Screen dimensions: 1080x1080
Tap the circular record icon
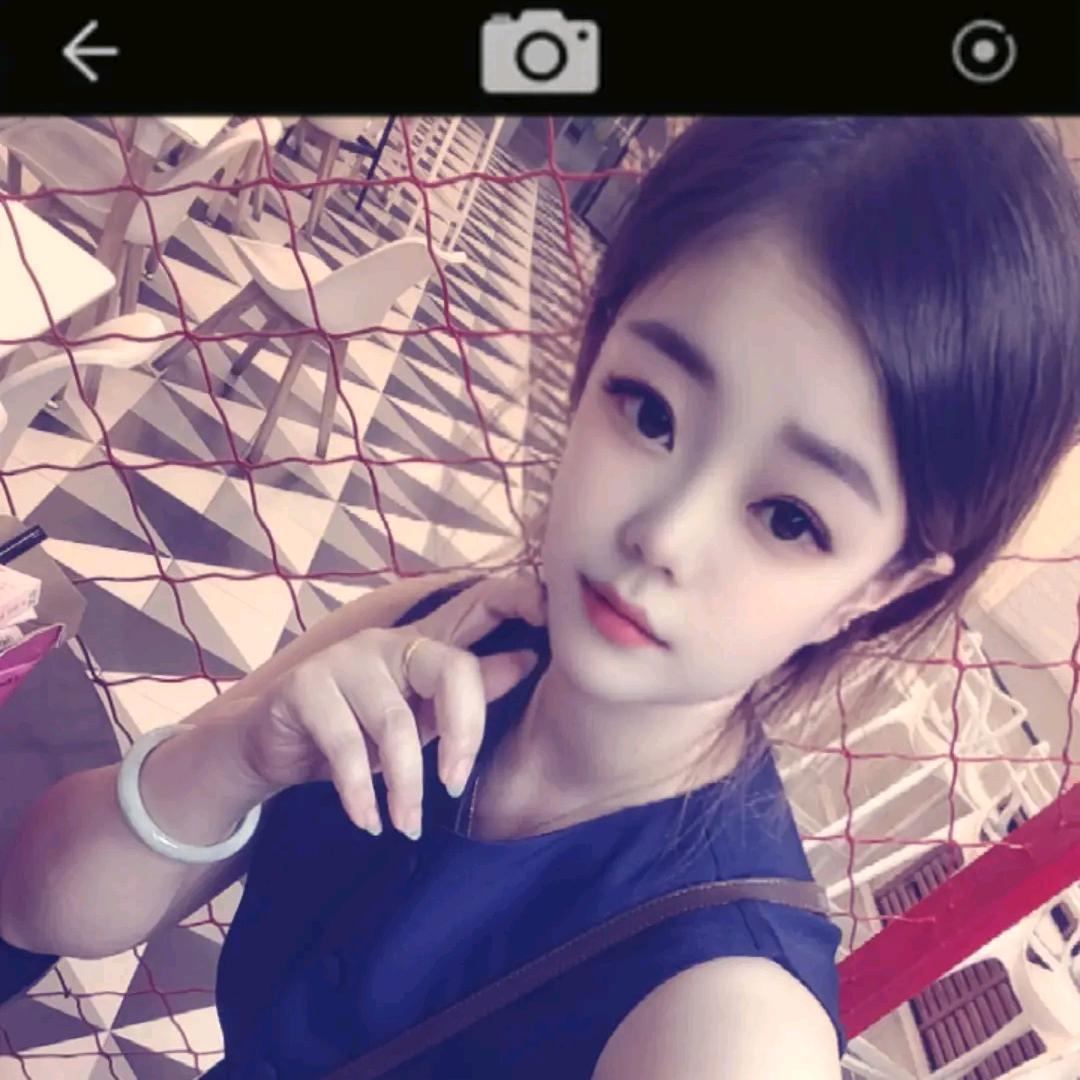(x=984, y=51)
